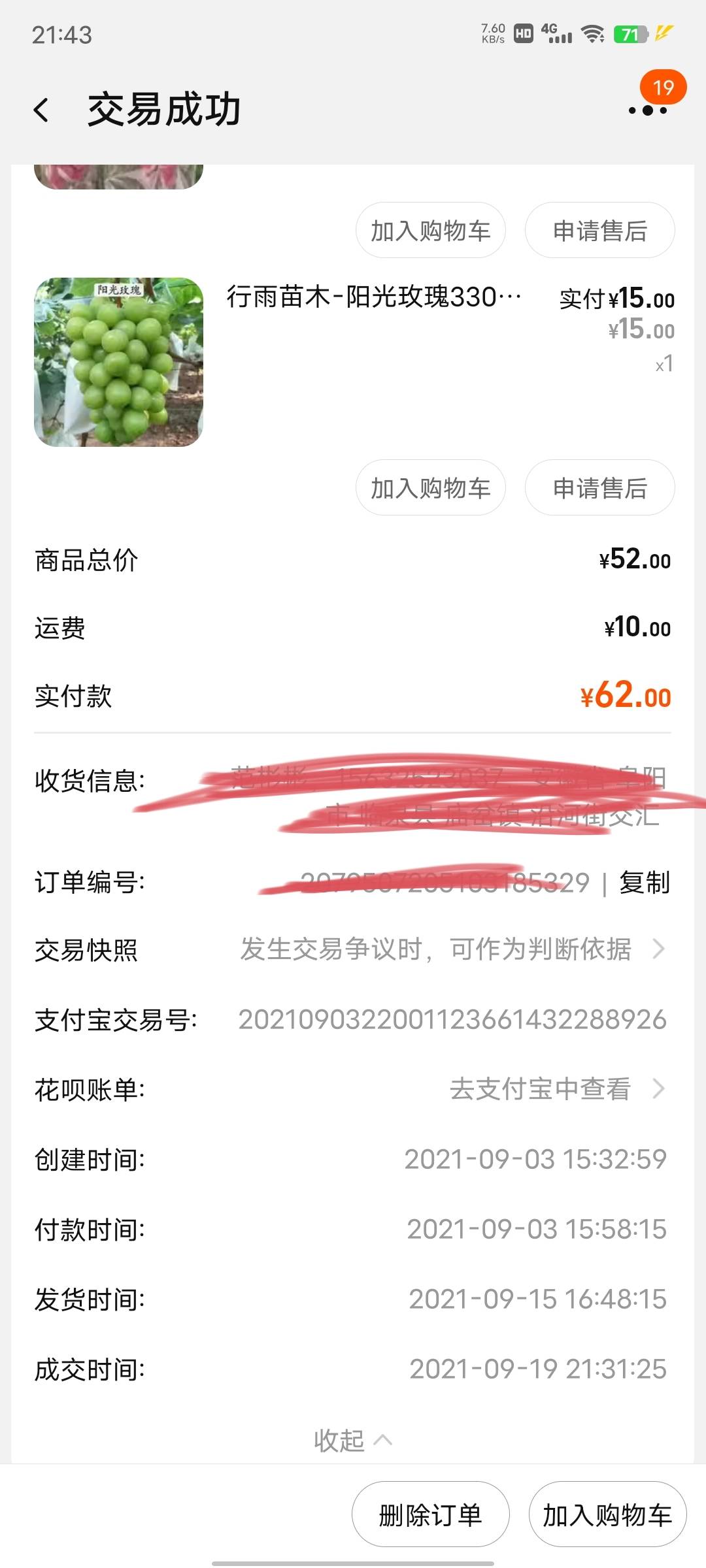
Task: Open the 交易快照 transaction snapshot
Action: click(x=451, y=949)
